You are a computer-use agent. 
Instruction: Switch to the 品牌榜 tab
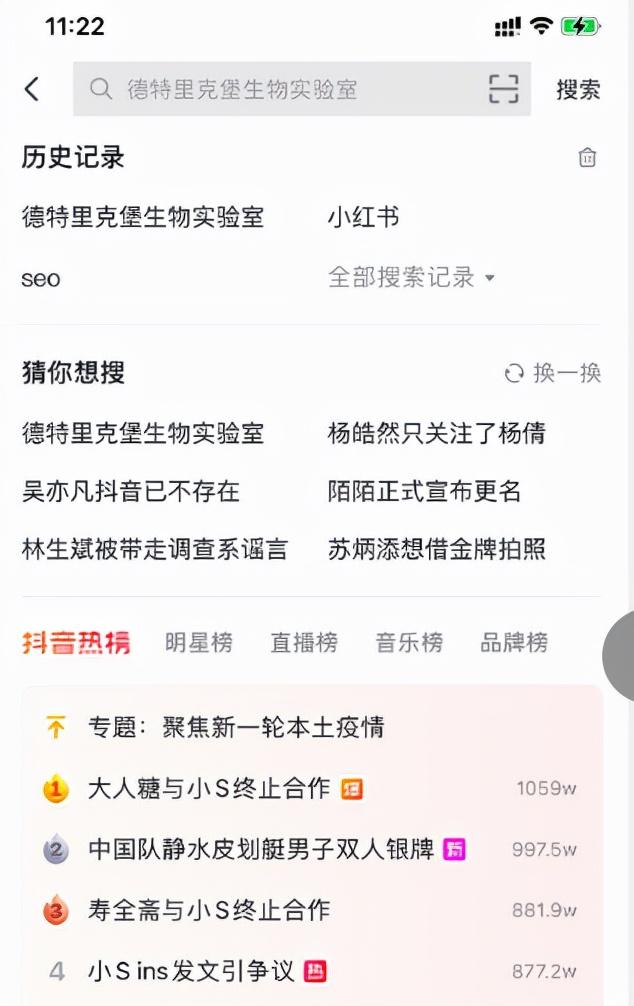pos(514,643)
